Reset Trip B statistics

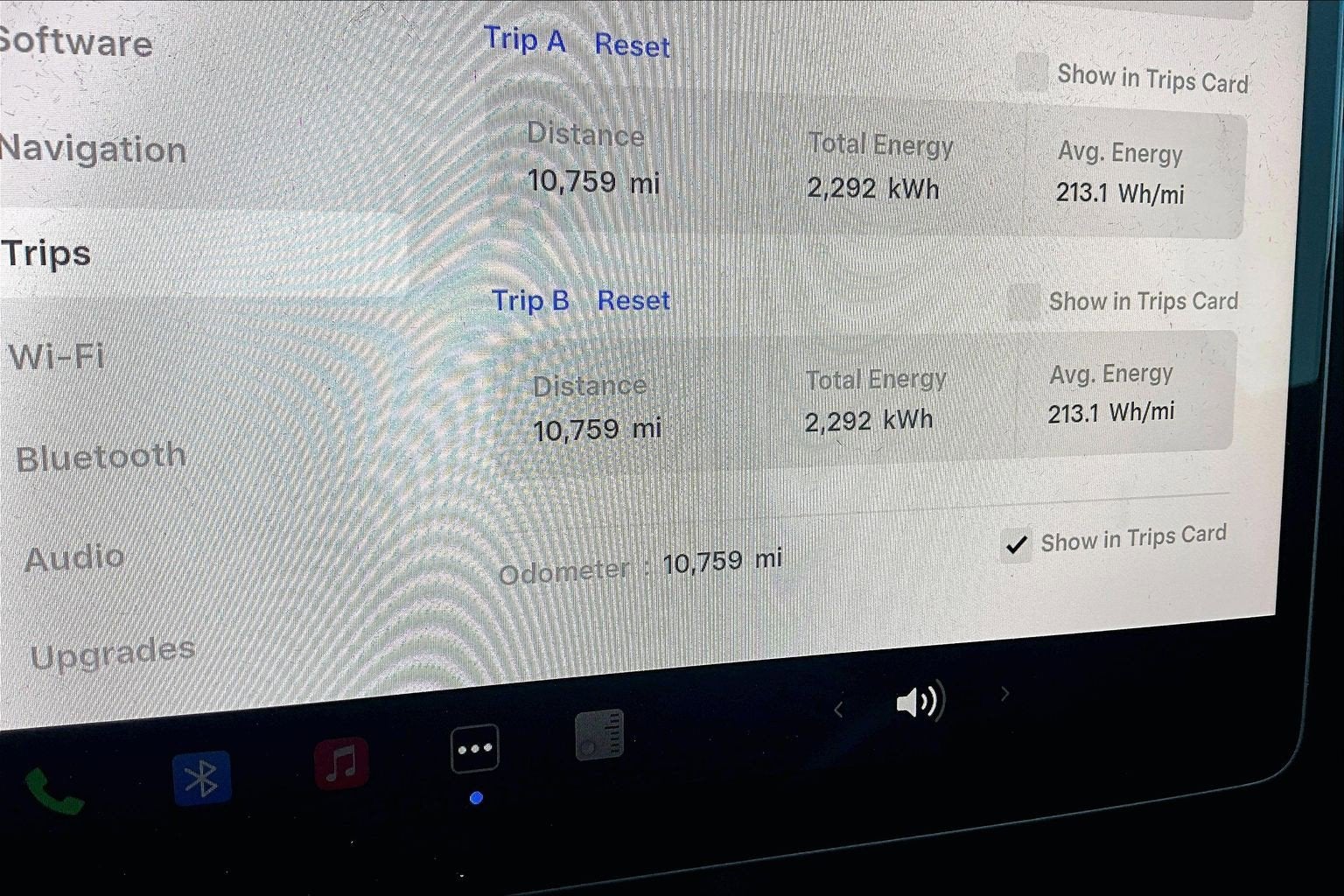point(633,301)
